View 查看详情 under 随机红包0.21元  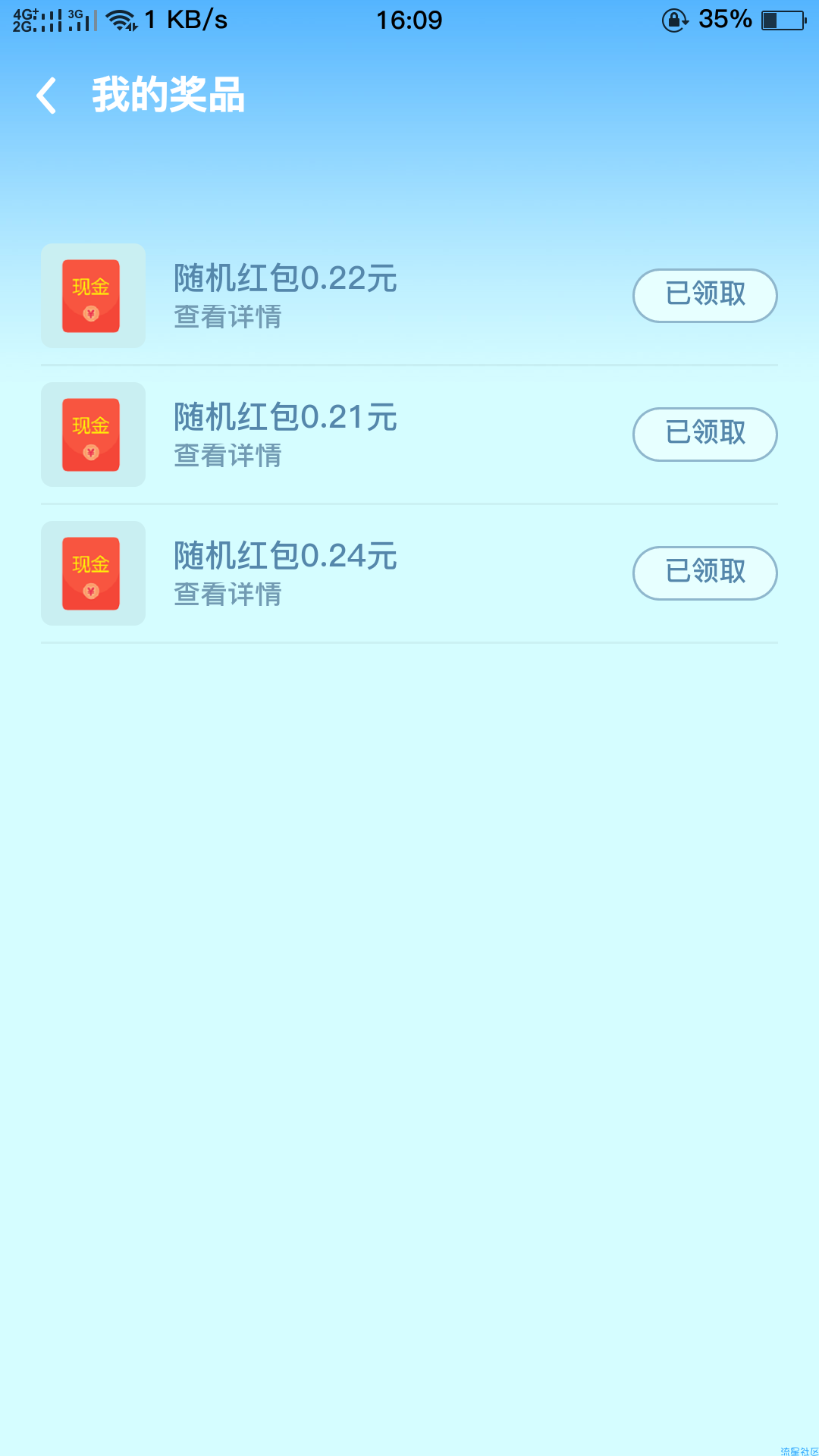click(x=227, y=456)
